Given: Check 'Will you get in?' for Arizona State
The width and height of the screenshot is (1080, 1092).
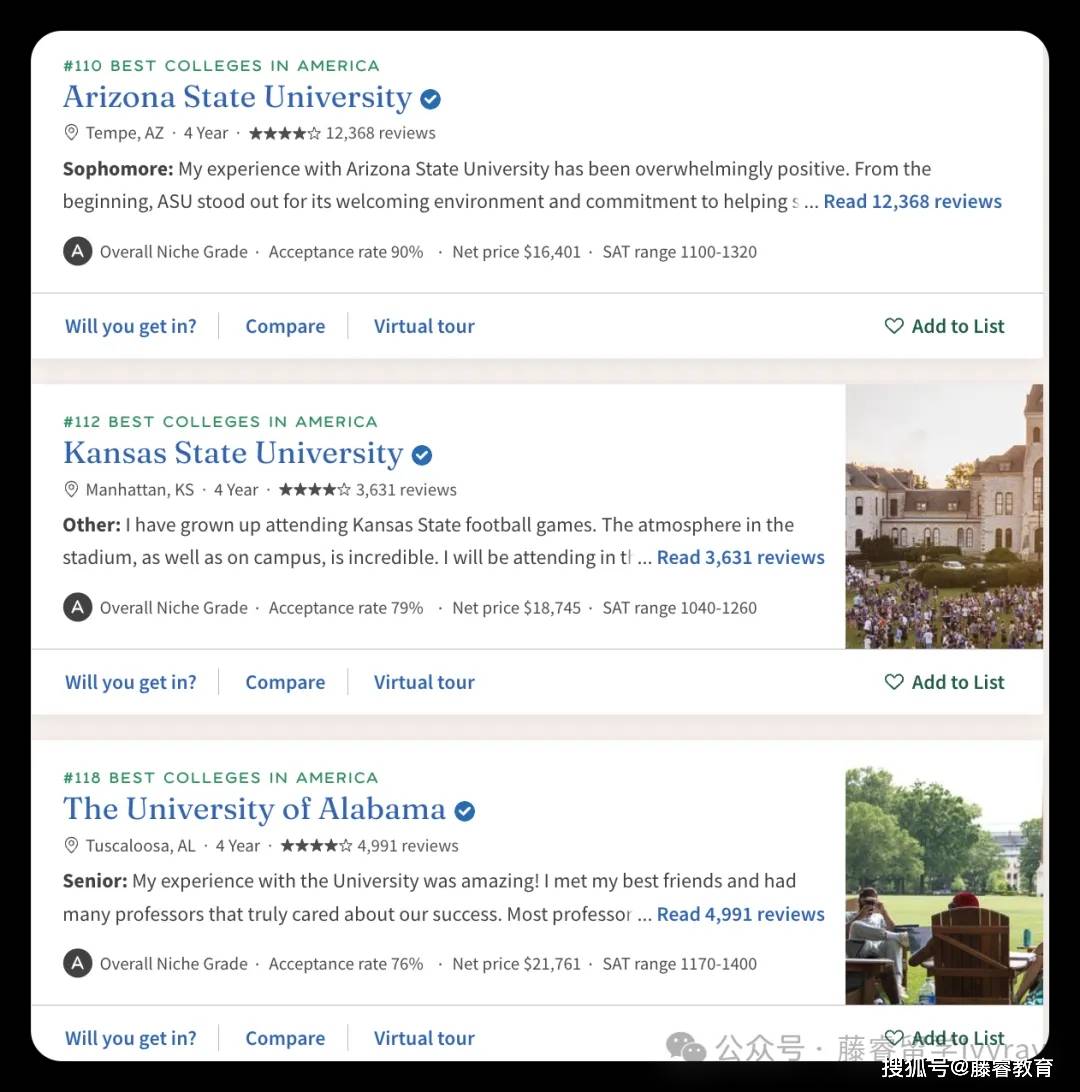Looking at the screenshot, I should pyautogui.click(x=131, y=326).
